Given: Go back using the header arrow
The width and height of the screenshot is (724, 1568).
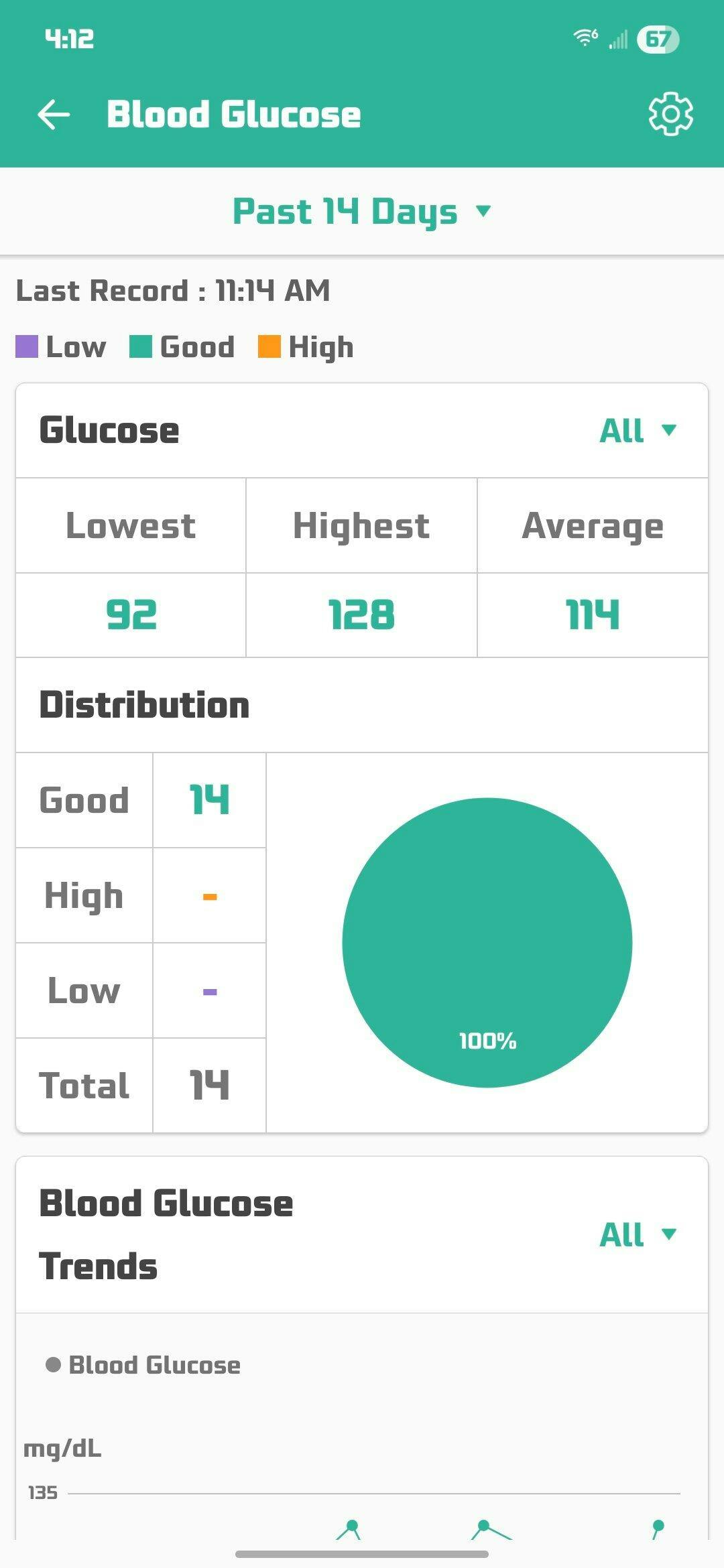Looking at the screenshot, I should [54, 115].
